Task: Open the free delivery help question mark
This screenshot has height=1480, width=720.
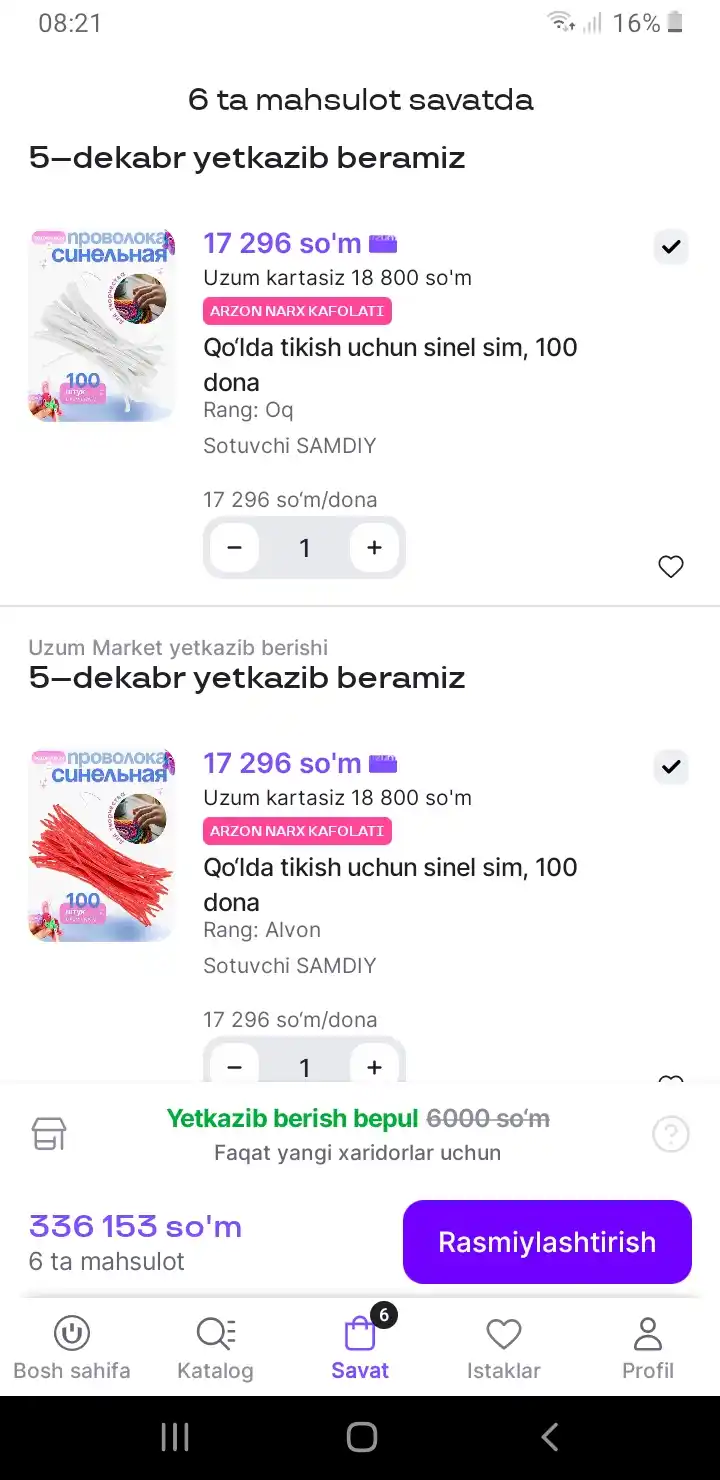Action: pyautogui.click(x=671, y=1135)
